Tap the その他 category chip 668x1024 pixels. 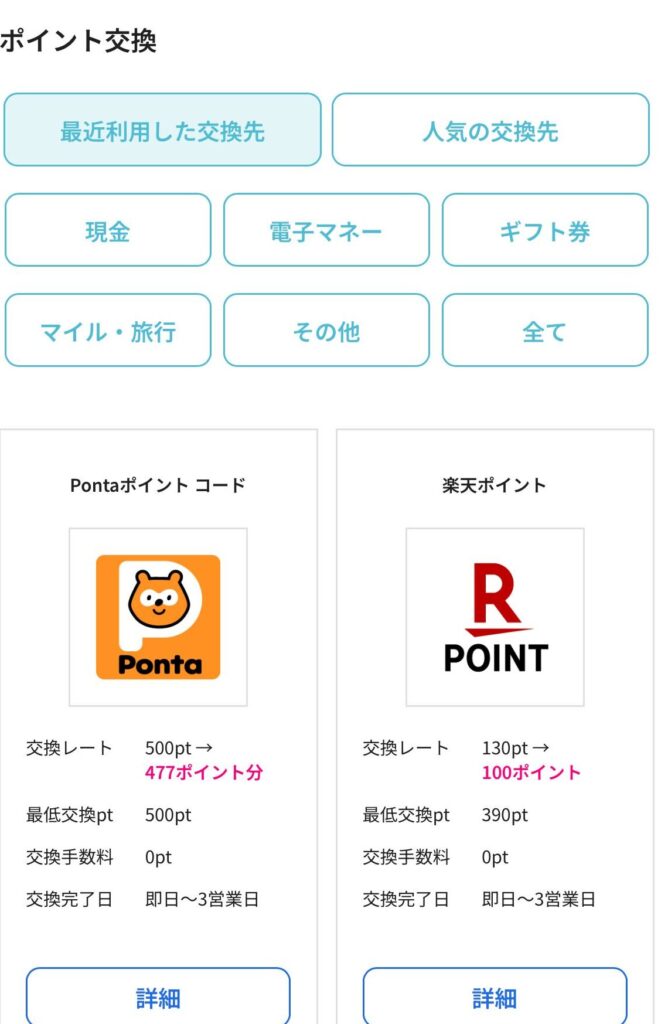326,331
